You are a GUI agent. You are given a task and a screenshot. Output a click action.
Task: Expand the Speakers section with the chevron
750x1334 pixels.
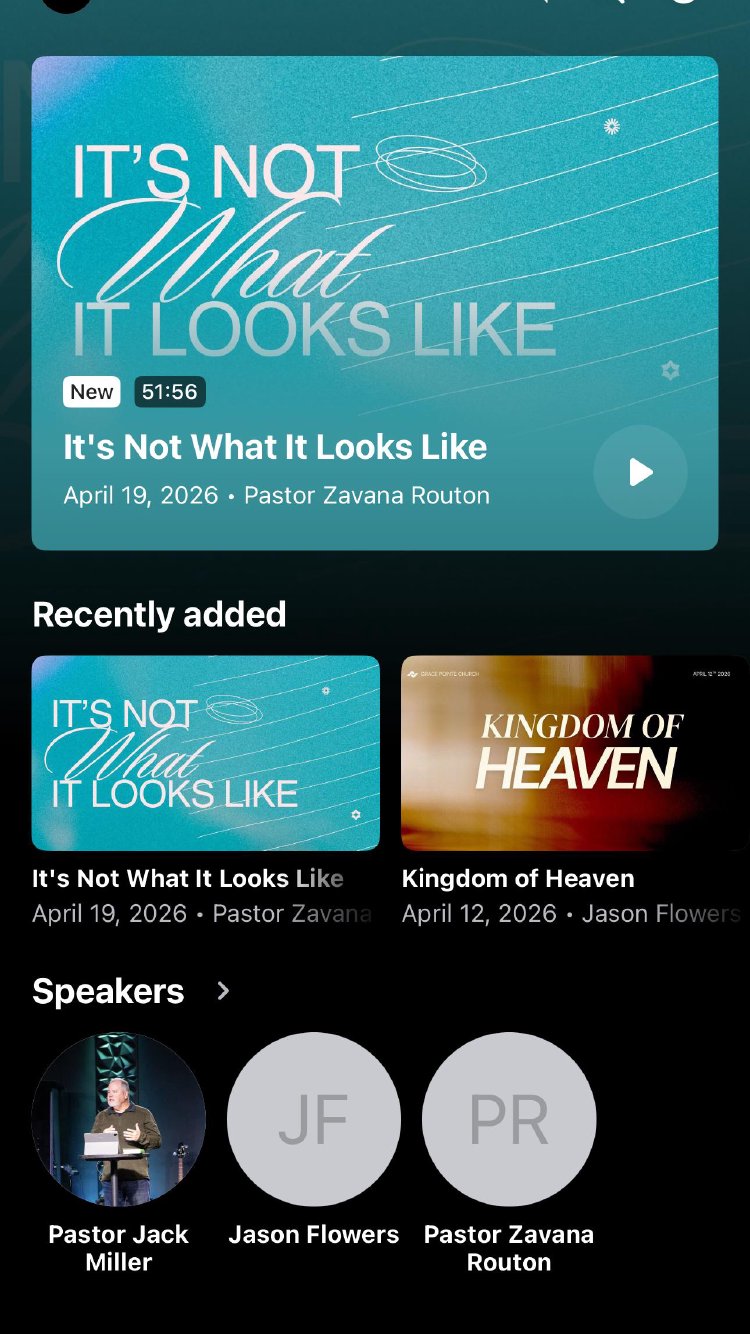click(223, 991)
